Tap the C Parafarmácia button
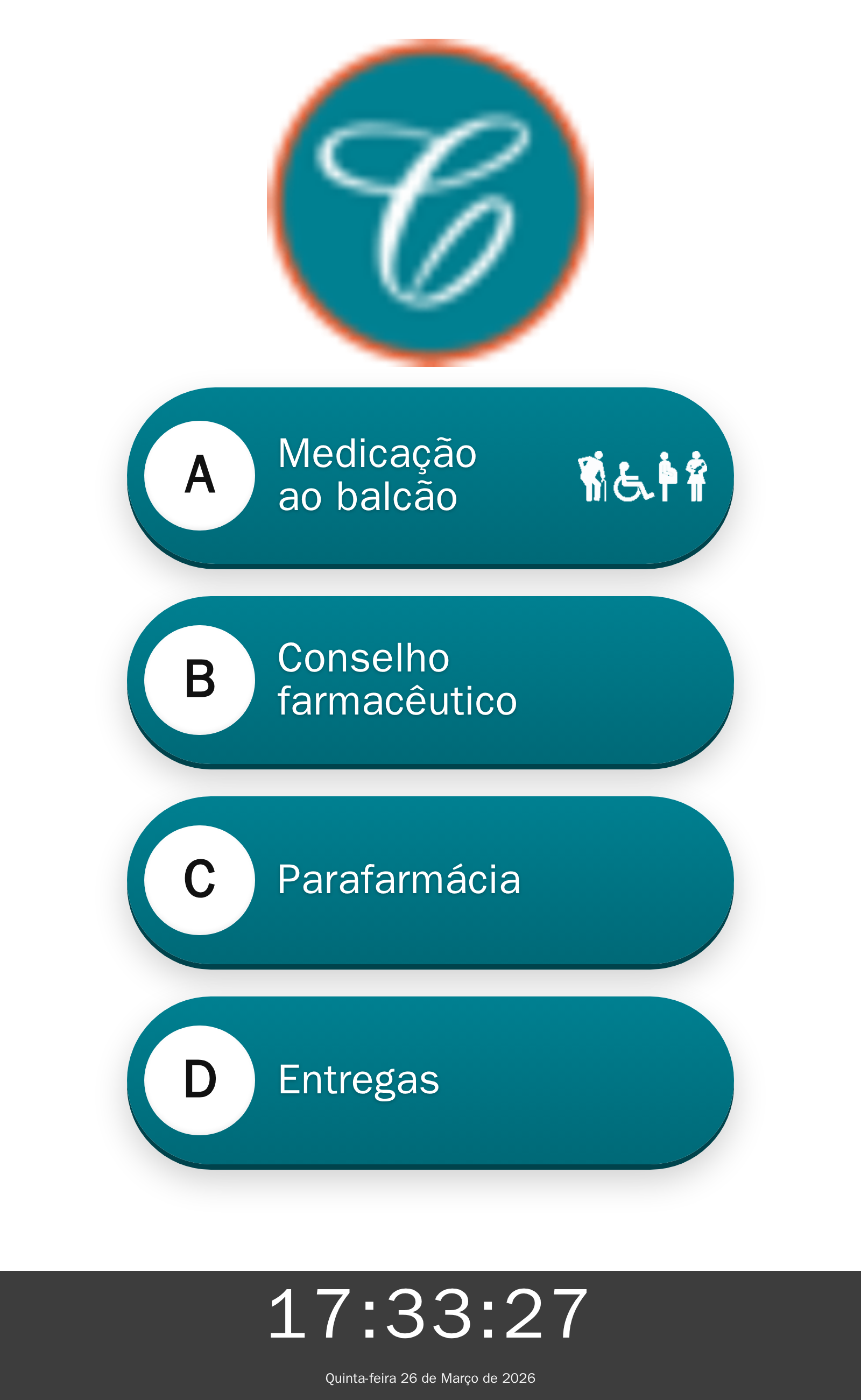The width and height of the screenshot is (861, 1400). click(430, 880)
